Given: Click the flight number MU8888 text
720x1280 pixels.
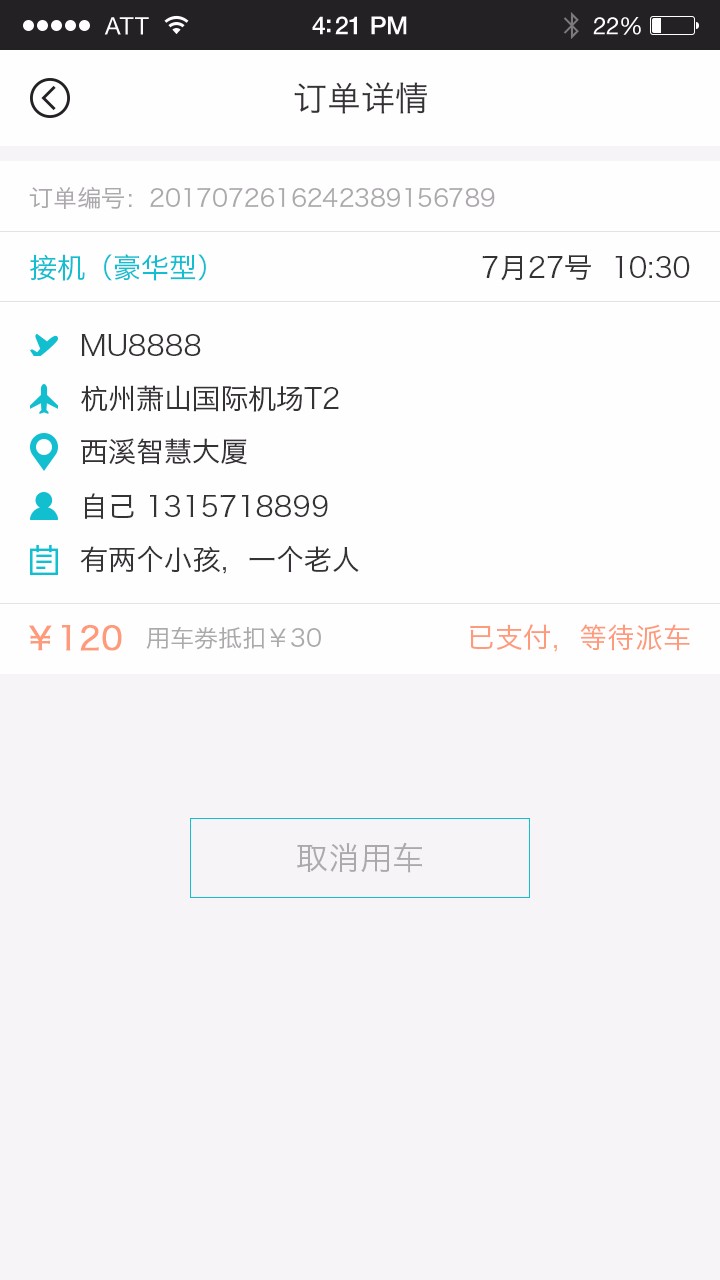Looking at the screenshot, I should coord(140,345).
